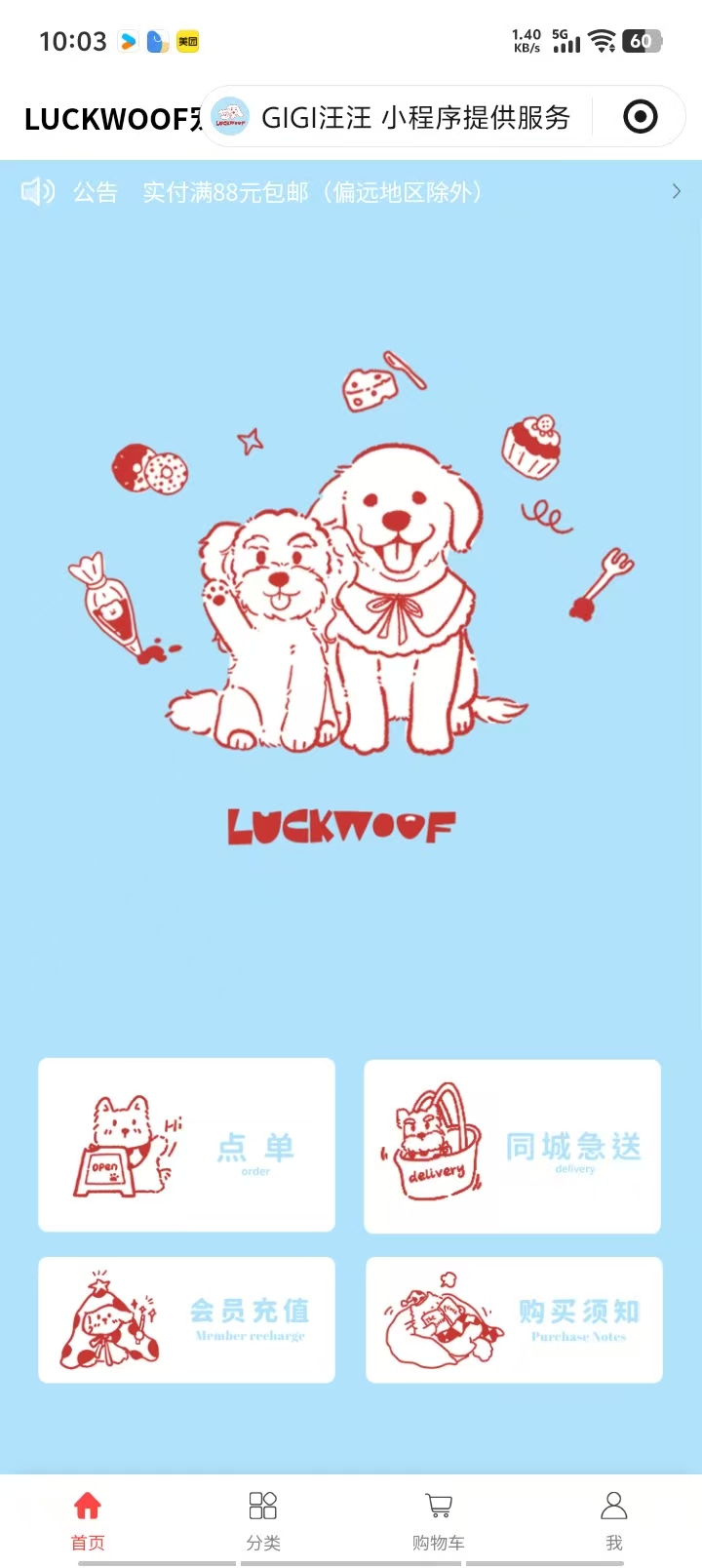The width and height of the screenshot is (702, 1568).
Task: Open the 同城急送 delivery card
Action: tap(512, 1146)
